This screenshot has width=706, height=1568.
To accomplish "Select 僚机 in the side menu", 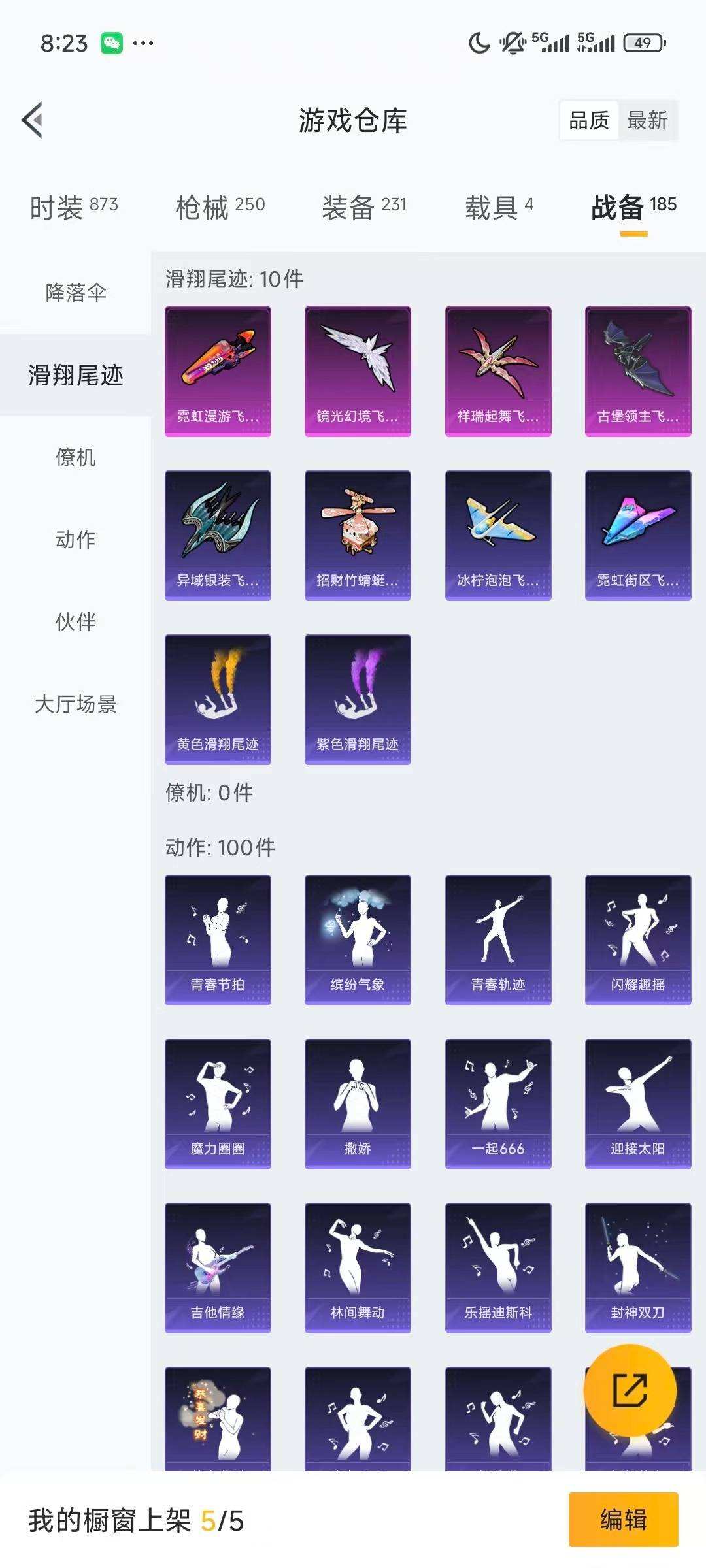I will [x=76, y=457].
